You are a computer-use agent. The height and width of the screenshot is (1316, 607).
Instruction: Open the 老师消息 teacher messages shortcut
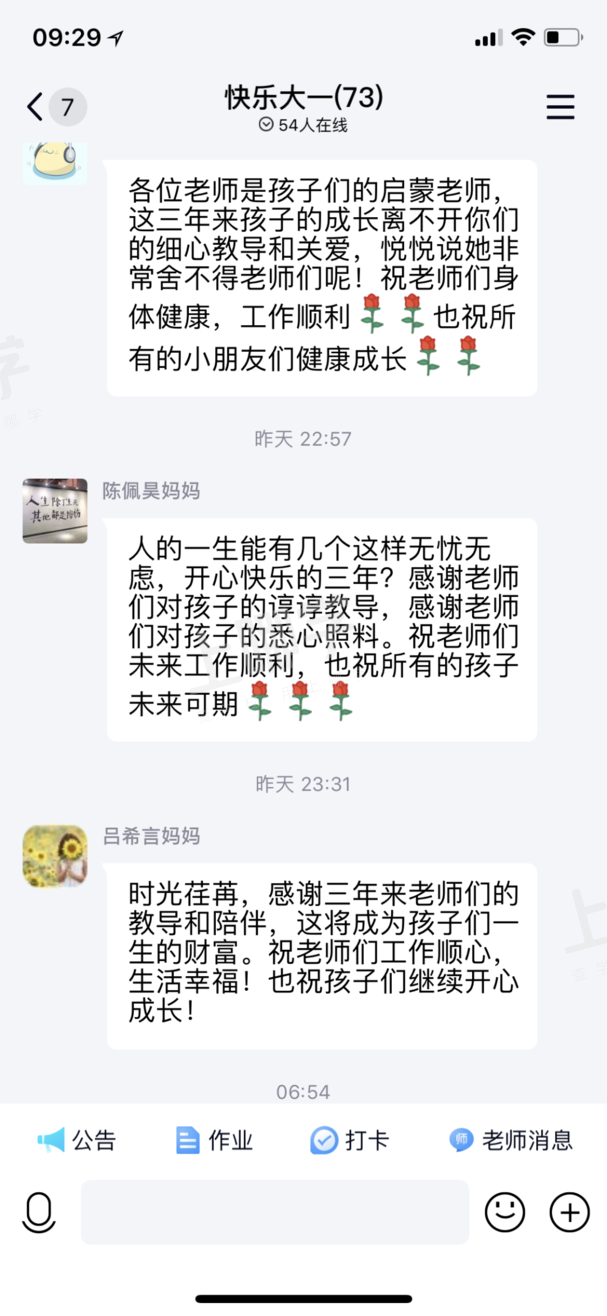pos(511,1140)
